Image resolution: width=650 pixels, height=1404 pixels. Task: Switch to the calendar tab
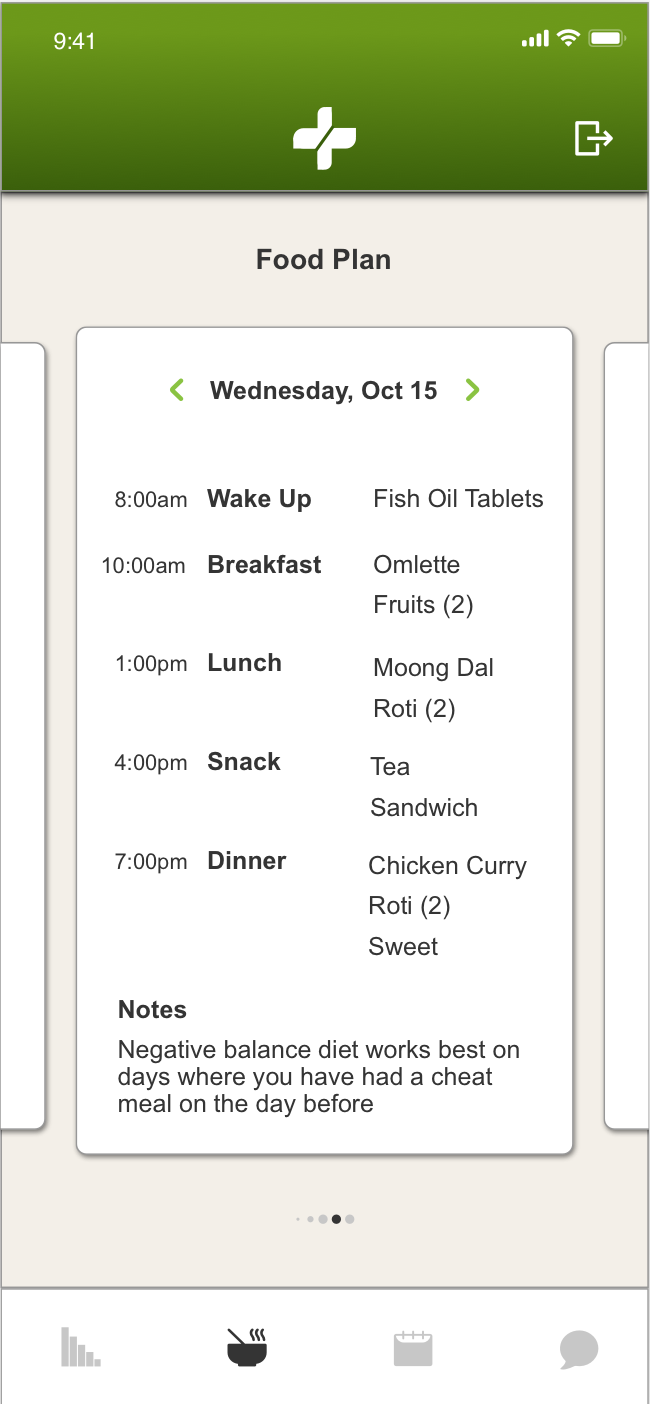point(412,1348)
